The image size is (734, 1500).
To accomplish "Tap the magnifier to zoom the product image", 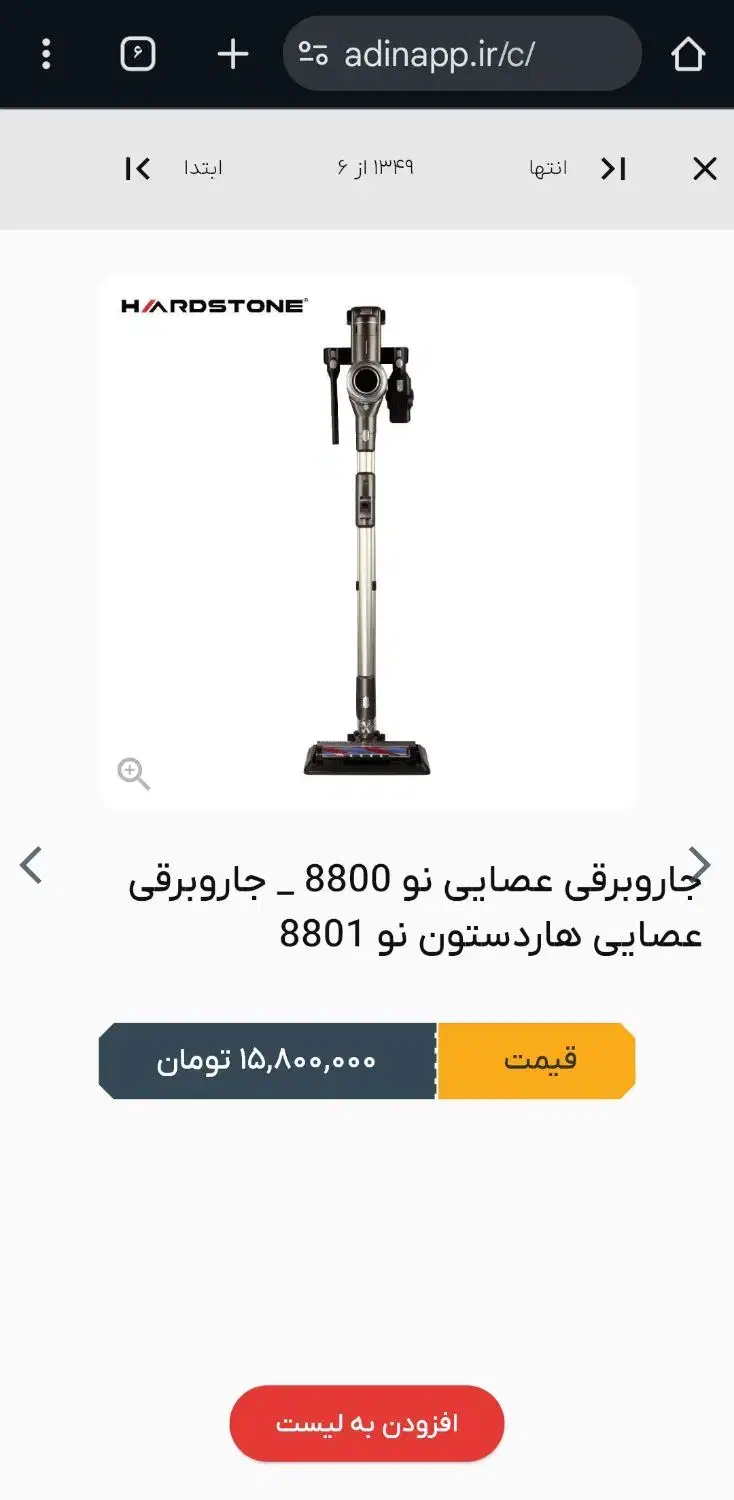I will [x=133, y=773].
